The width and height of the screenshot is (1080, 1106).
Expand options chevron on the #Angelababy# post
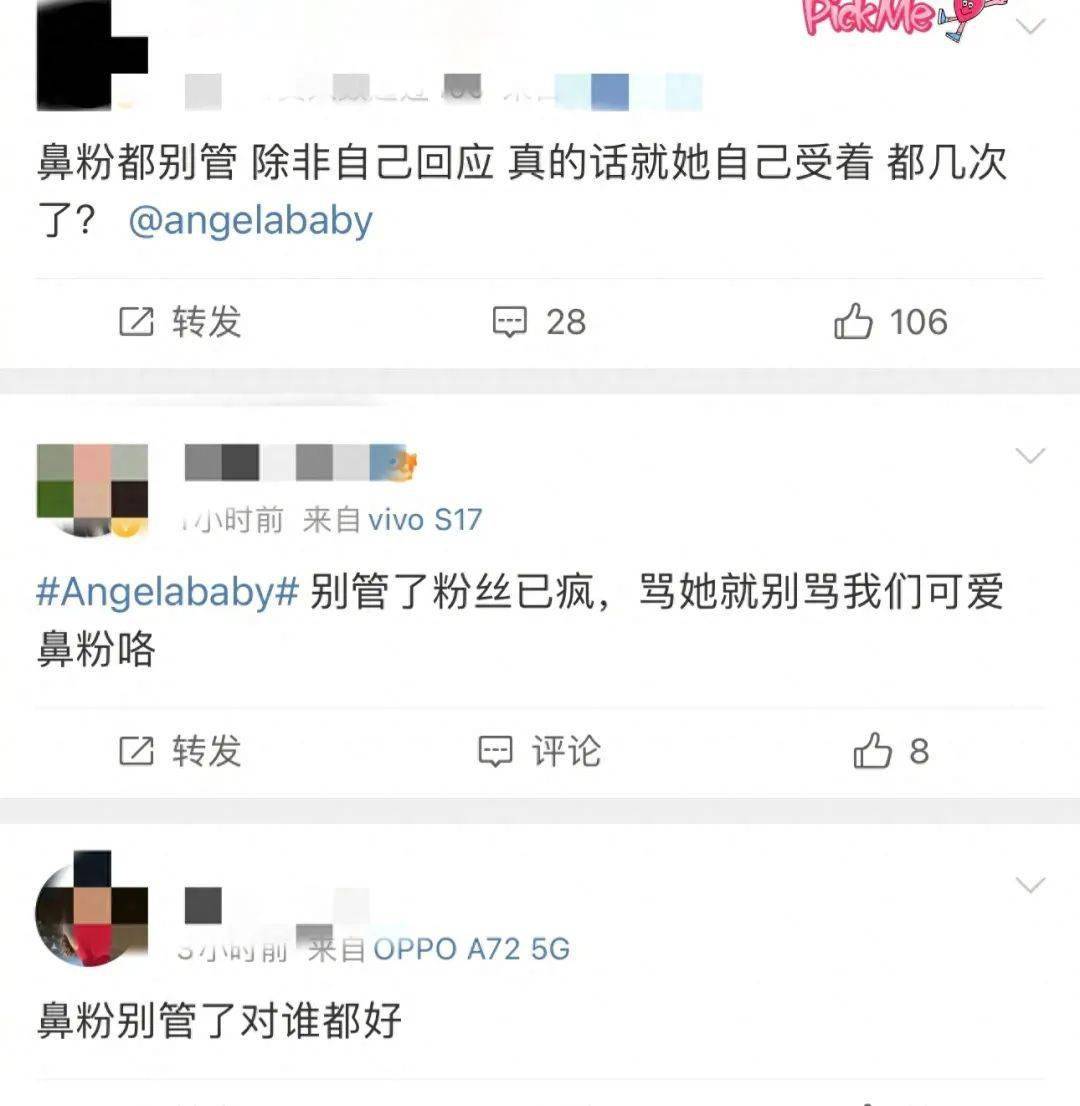[x=1030, y=456]
